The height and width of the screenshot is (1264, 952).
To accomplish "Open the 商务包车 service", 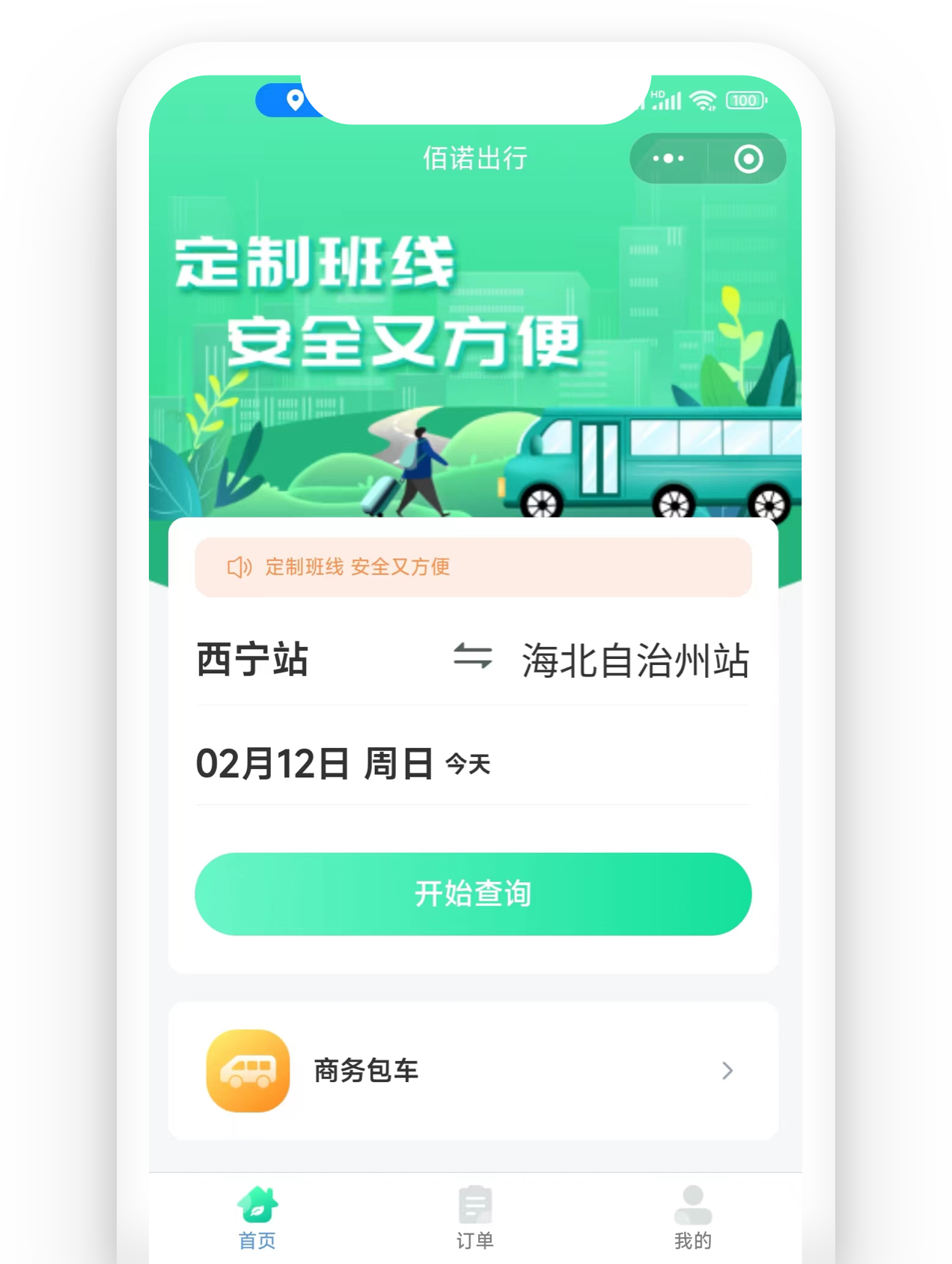I will 473,1071.
